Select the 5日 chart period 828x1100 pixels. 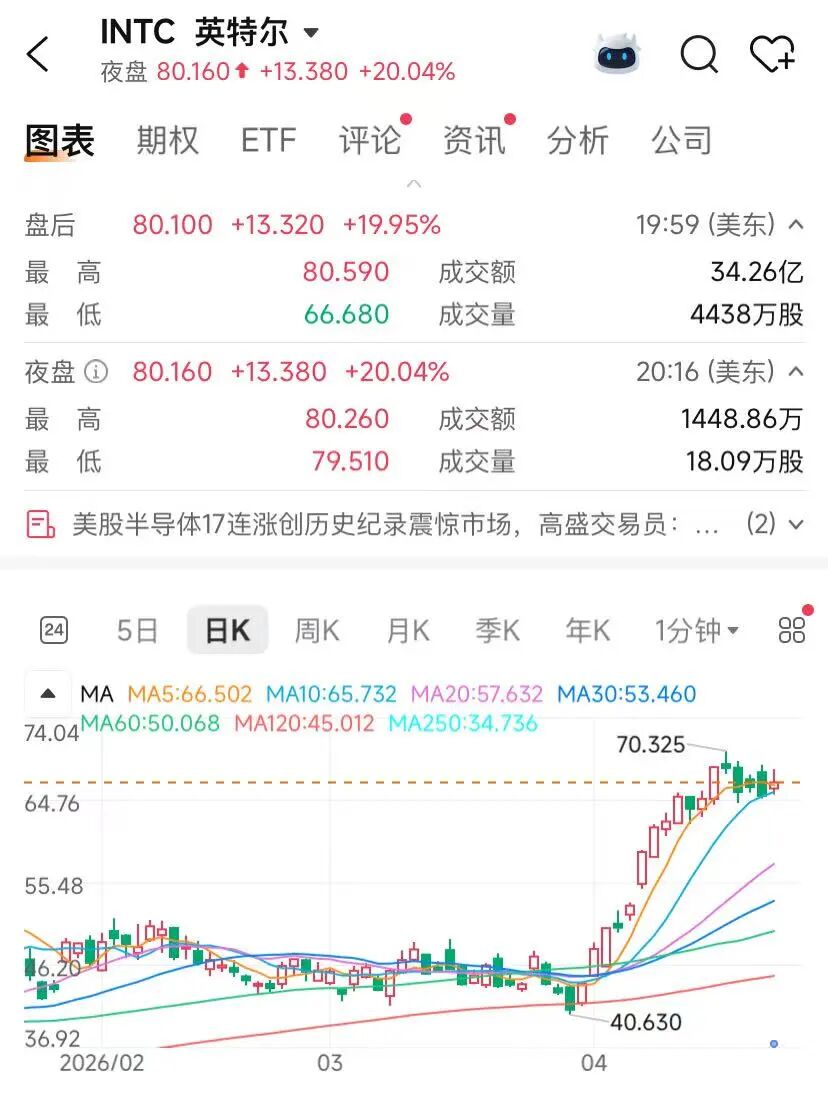137,631
